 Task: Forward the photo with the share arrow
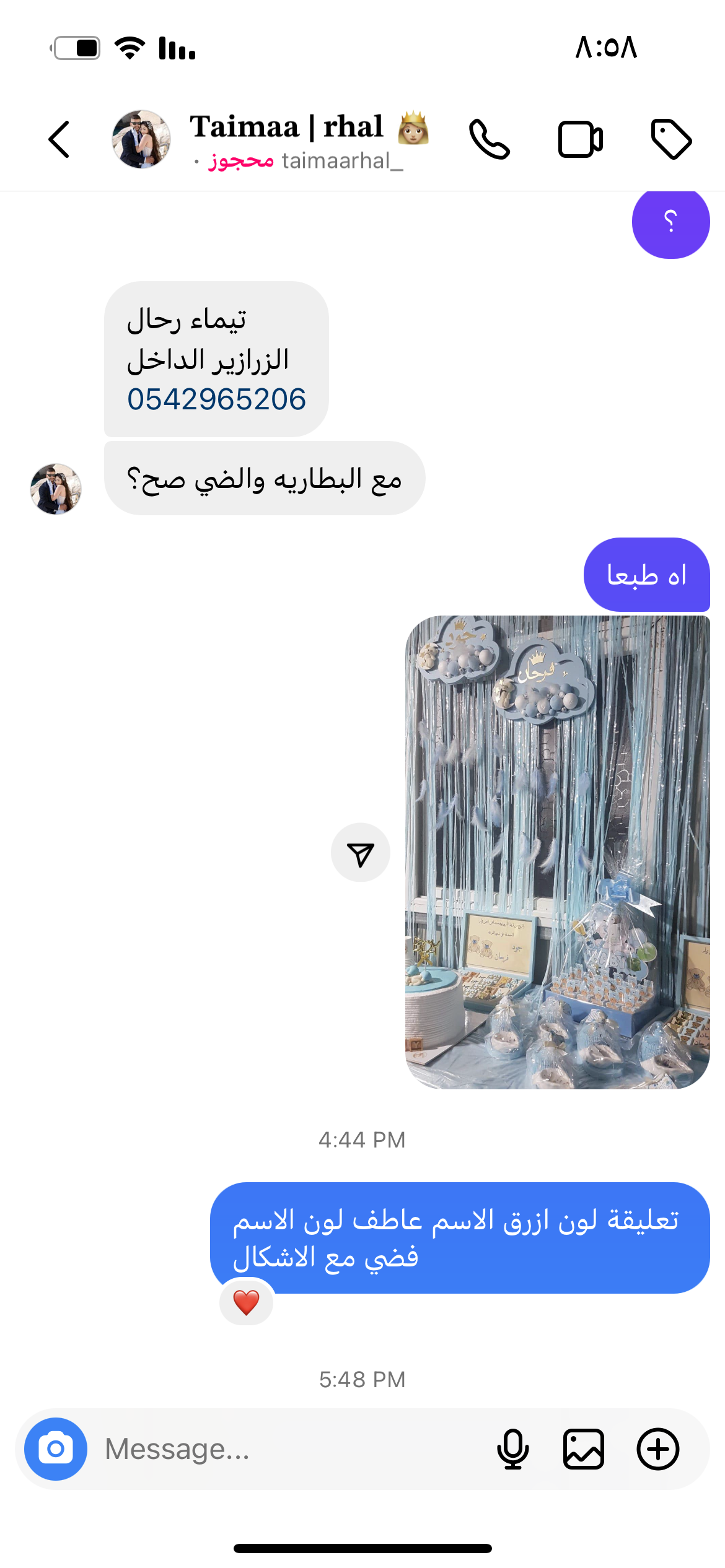pos(361,853)
